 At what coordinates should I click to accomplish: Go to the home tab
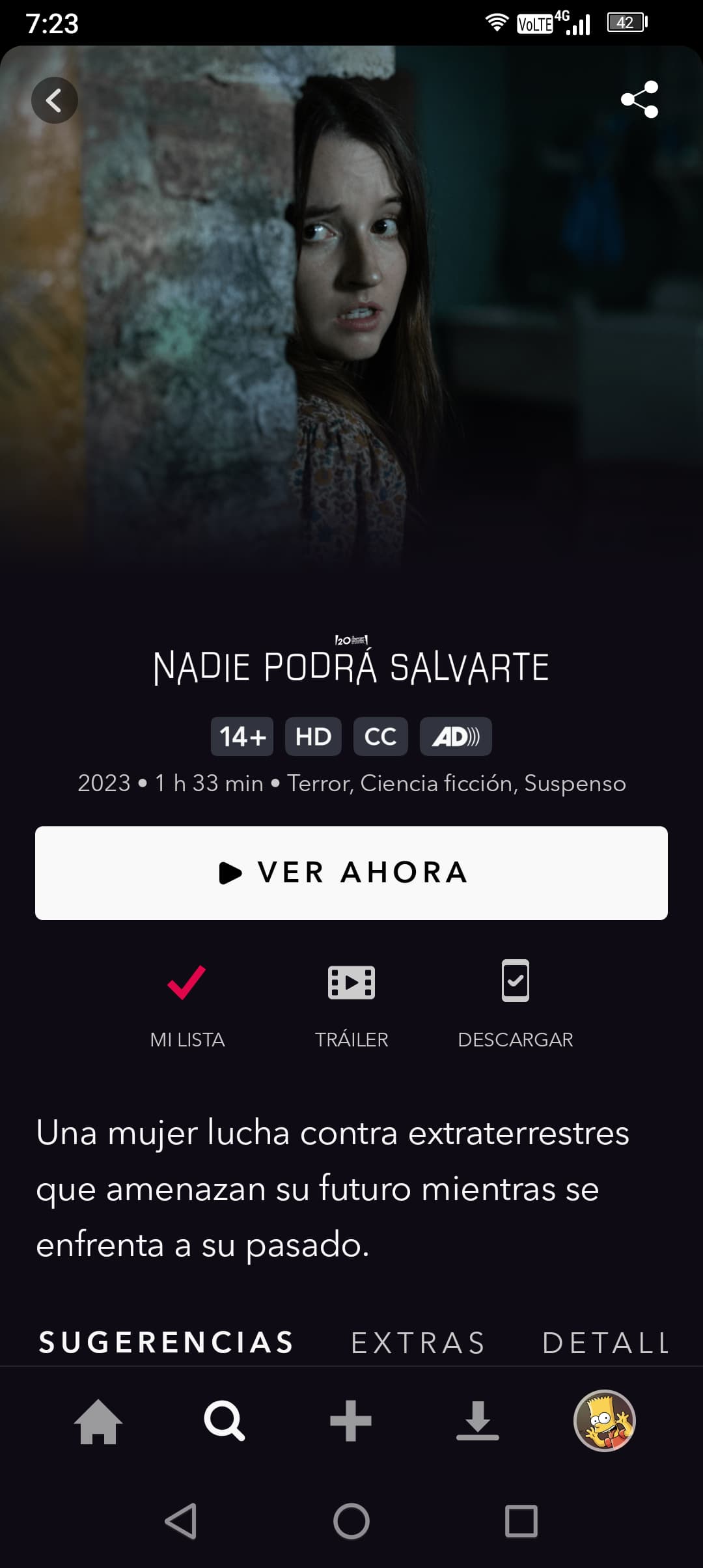pos(98,1421)
